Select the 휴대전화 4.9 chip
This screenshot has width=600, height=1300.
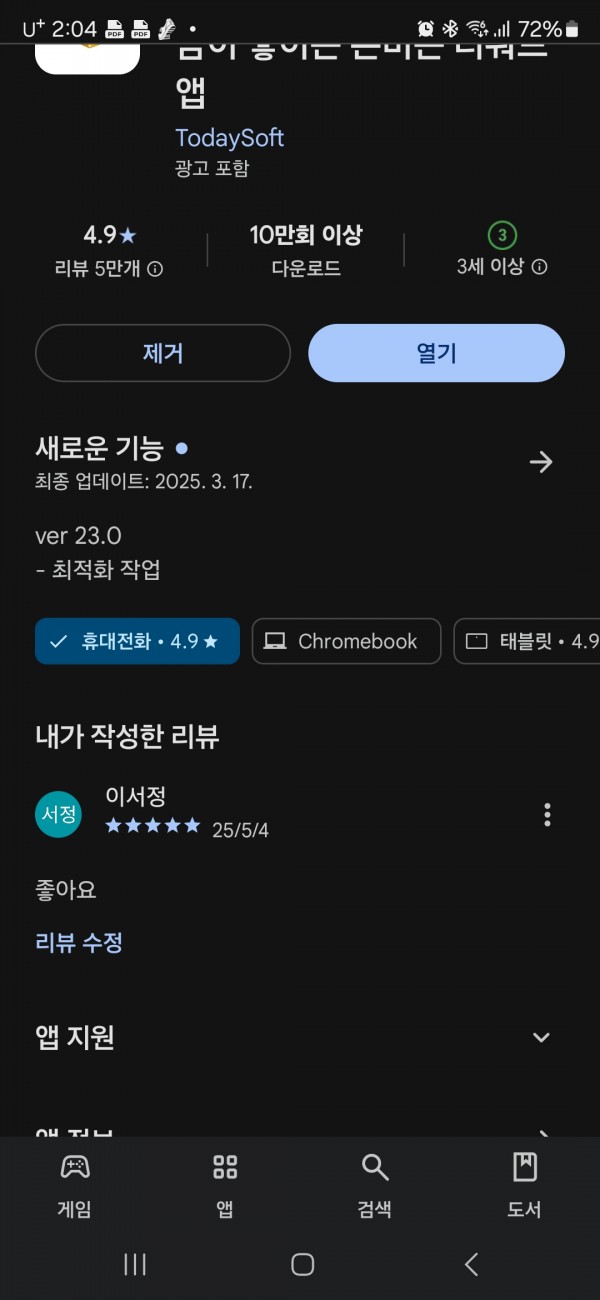(137, 641)
